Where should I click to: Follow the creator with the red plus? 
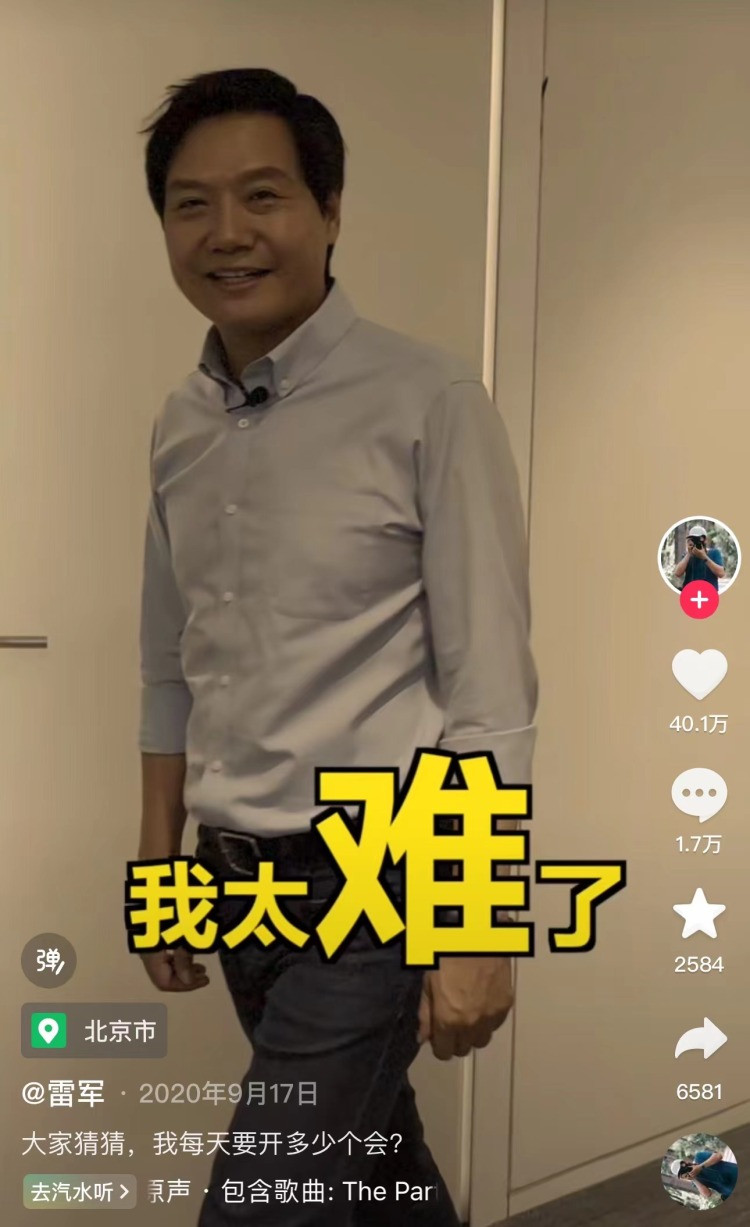(x=699, y=600)
